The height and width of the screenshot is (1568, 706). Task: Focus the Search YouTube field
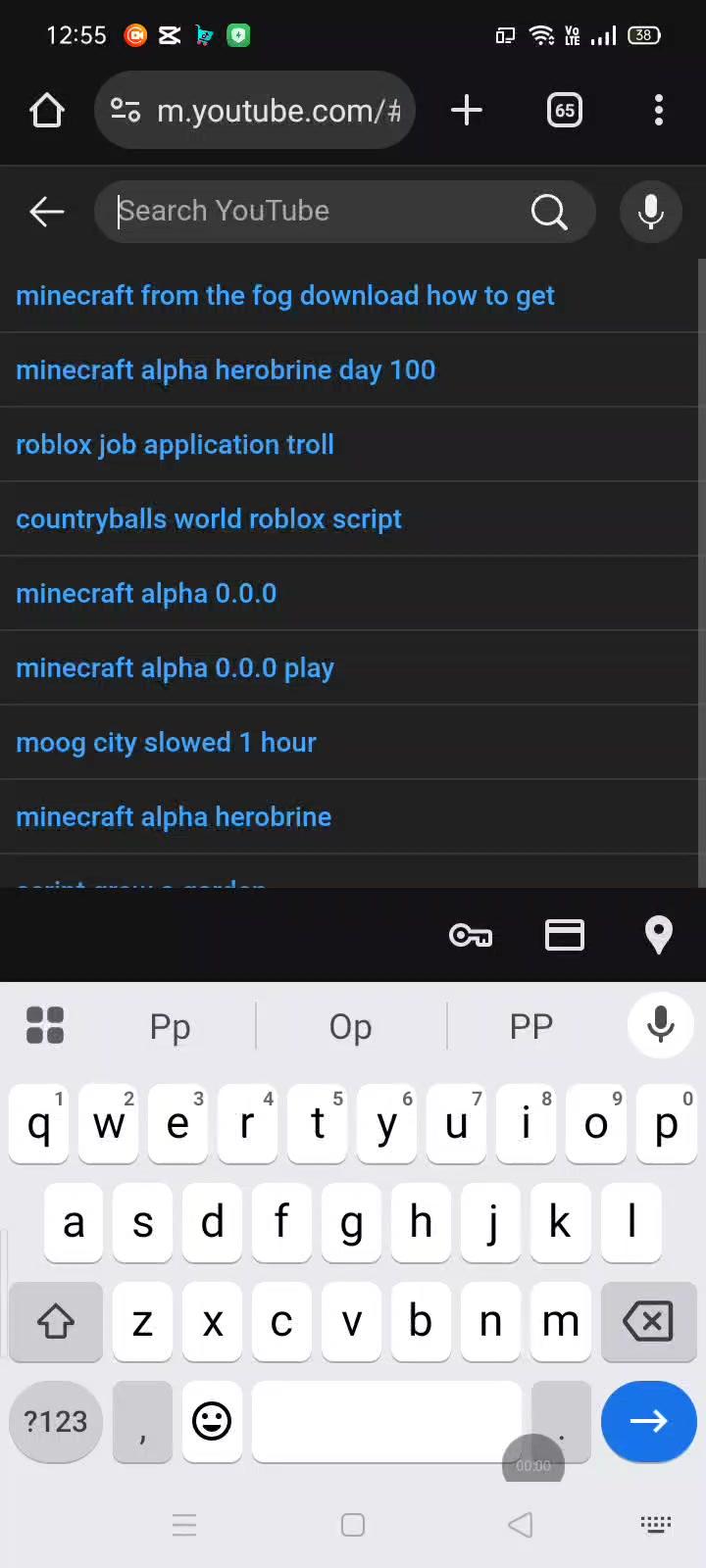click(x=314, y=211)
